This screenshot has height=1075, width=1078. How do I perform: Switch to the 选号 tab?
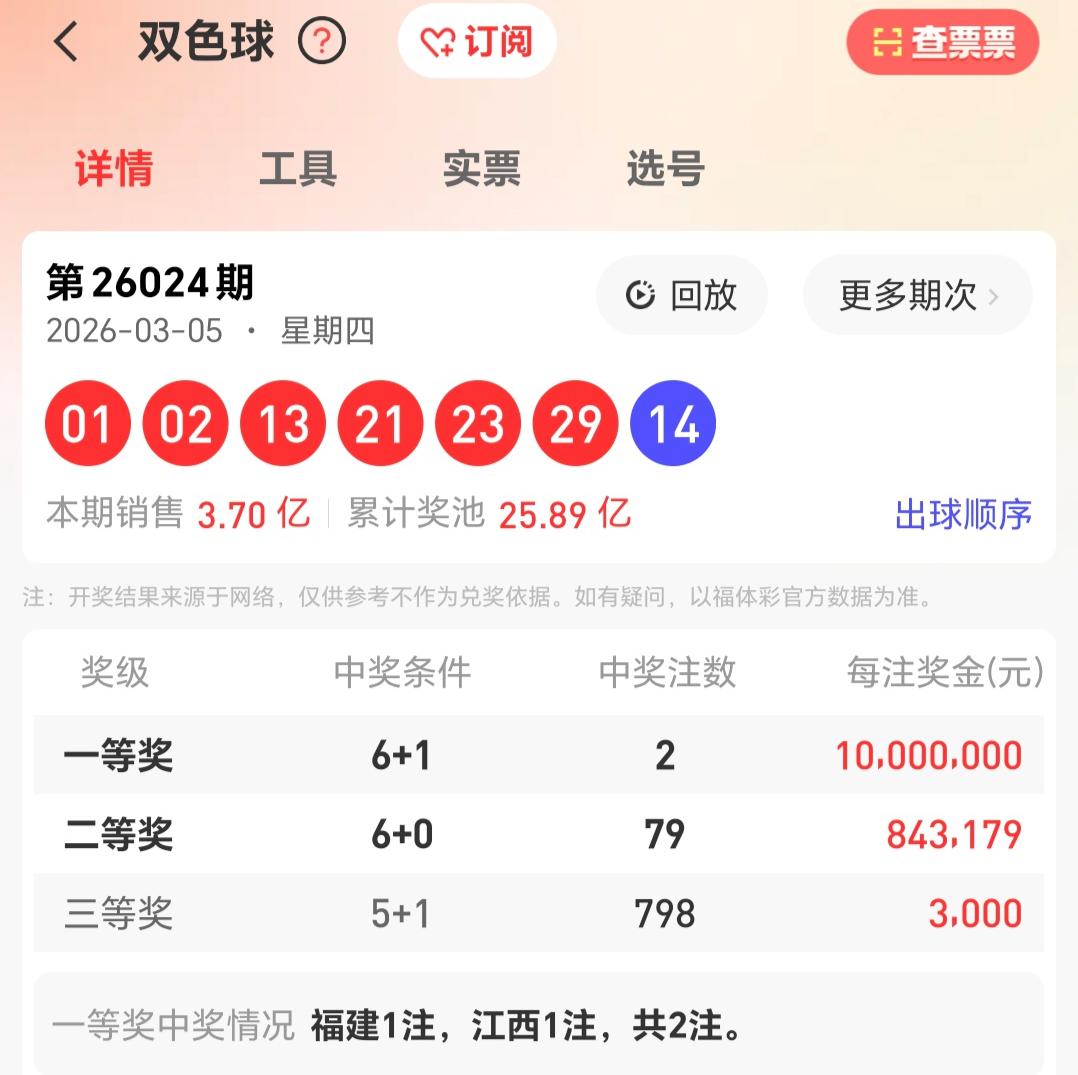[x=666, y=169]
